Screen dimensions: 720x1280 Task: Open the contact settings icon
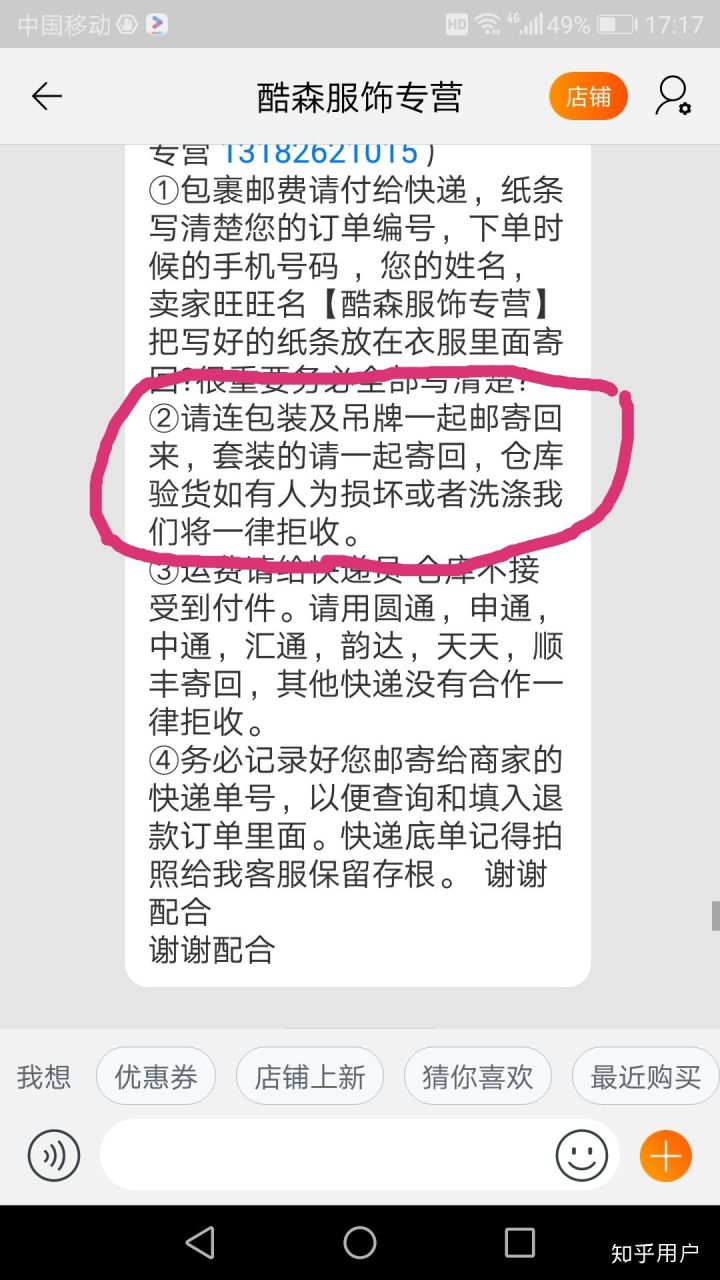[673, 97]
